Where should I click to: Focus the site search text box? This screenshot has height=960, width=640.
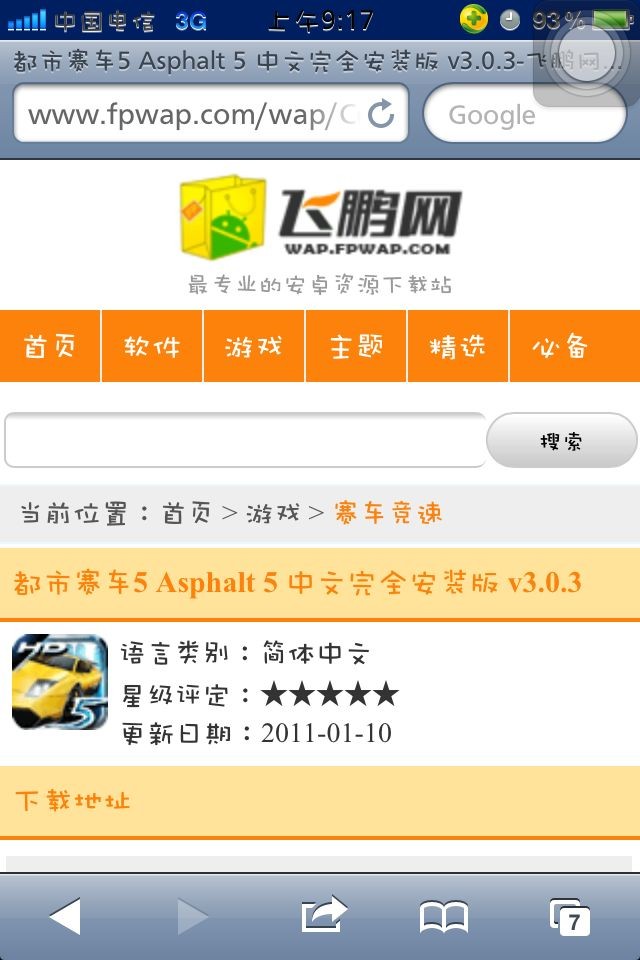click(x=244, y=440)
